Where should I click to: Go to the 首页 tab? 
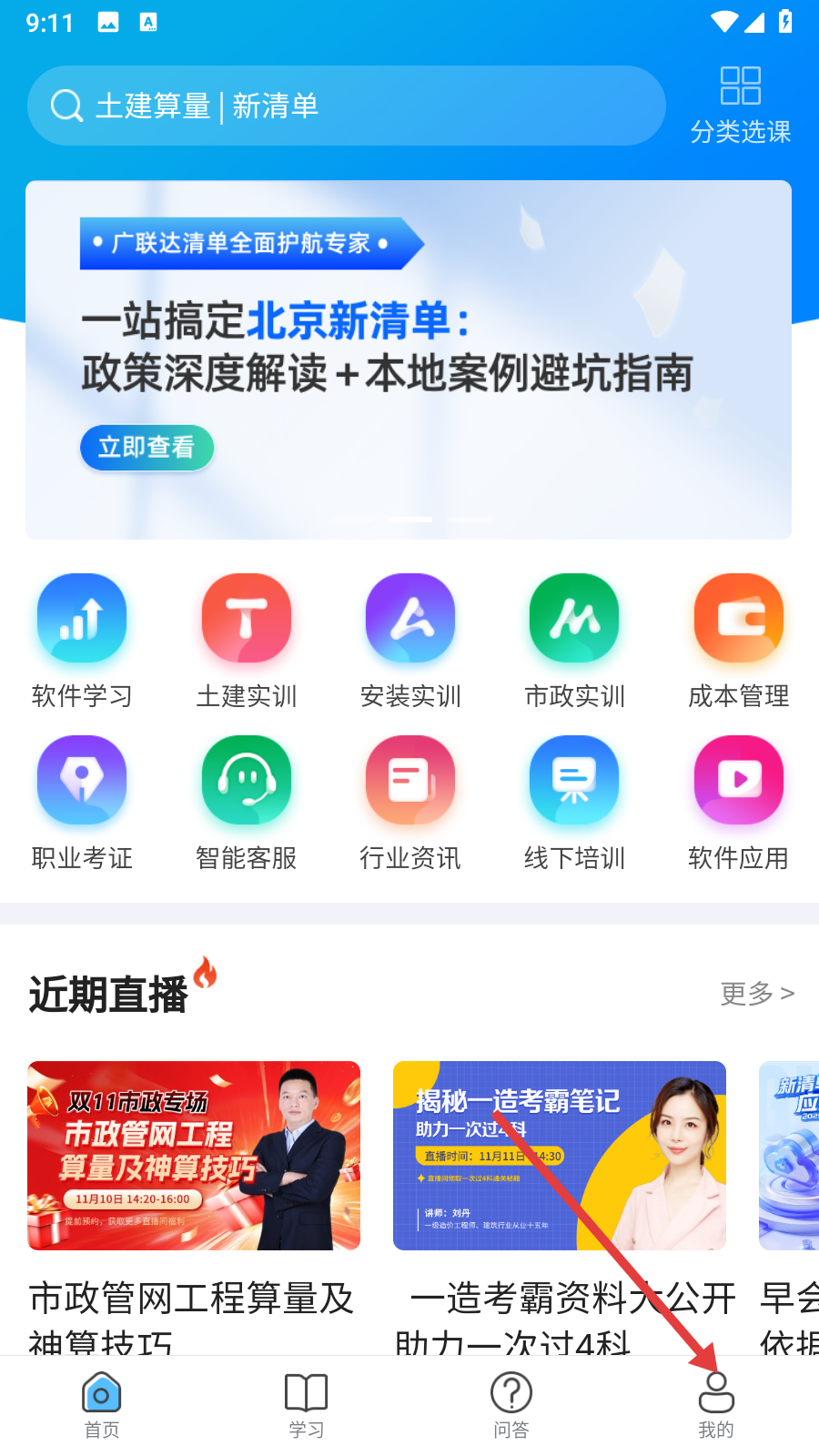102,1405
